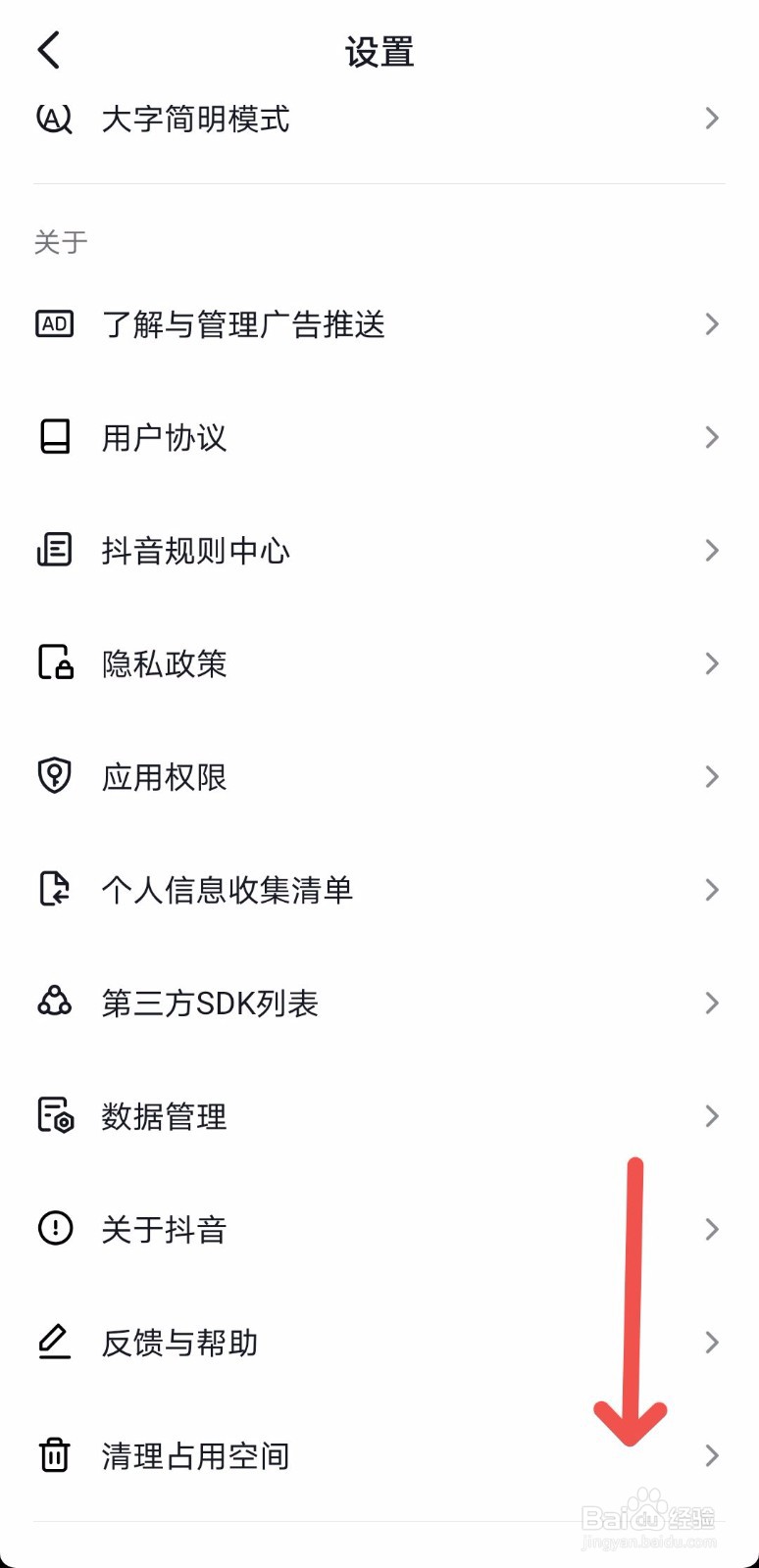
Task: Click the book icon for 抖音规则中心
Action: coord(54,550)
